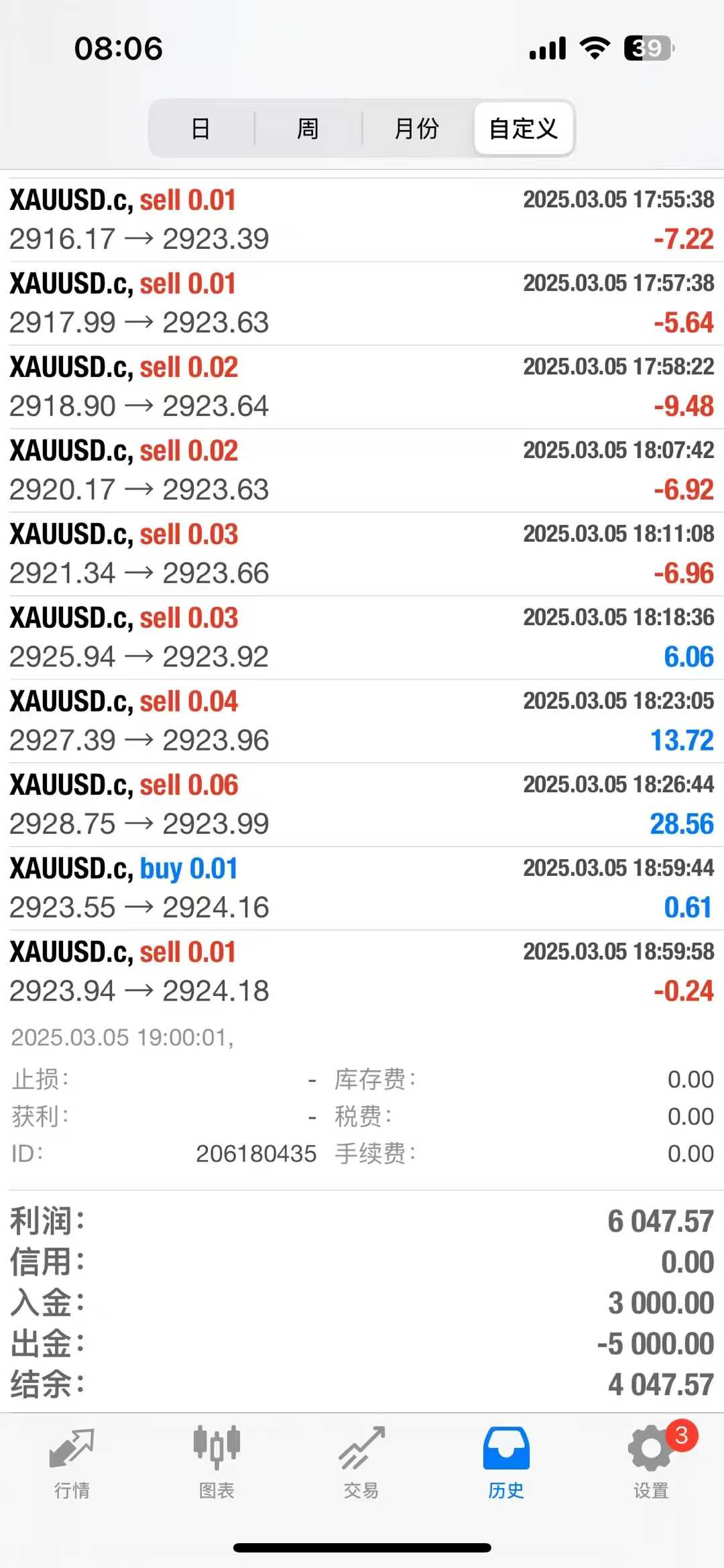Expand the sell 0.01 trade at 17:55:38
The width and height of the screenshot is (724, 1568).
pos(362,219)
